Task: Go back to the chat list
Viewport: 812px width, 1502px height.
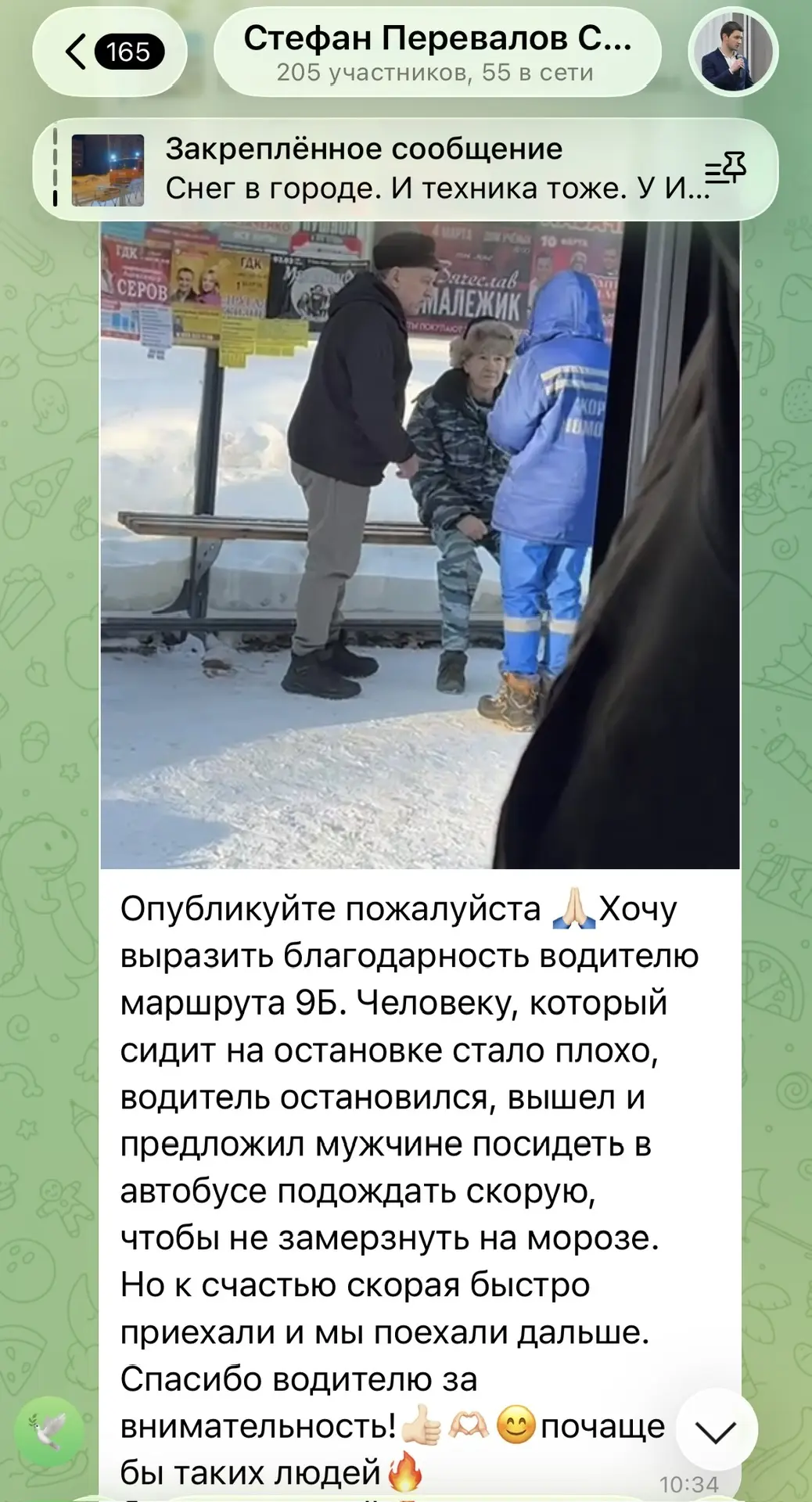Action: tap(110, 52)
